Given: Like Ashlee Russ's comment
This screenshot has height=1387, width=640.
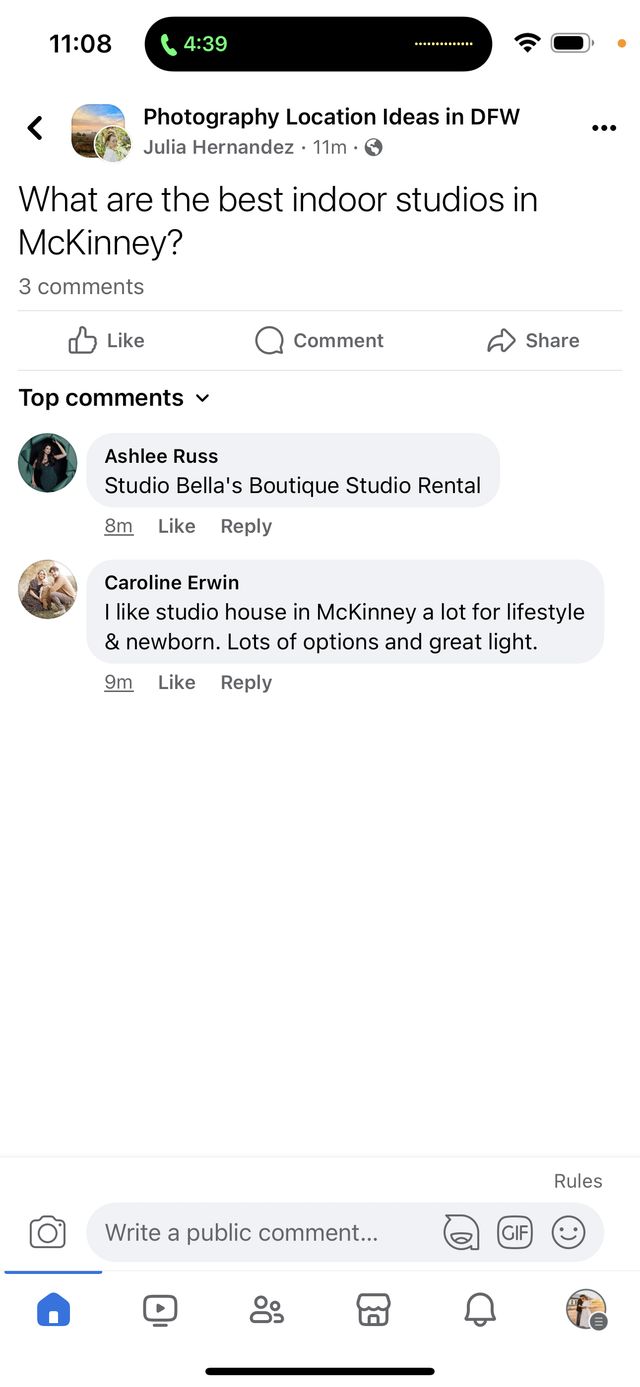Looking at the screenshot, I should point(176,526).
